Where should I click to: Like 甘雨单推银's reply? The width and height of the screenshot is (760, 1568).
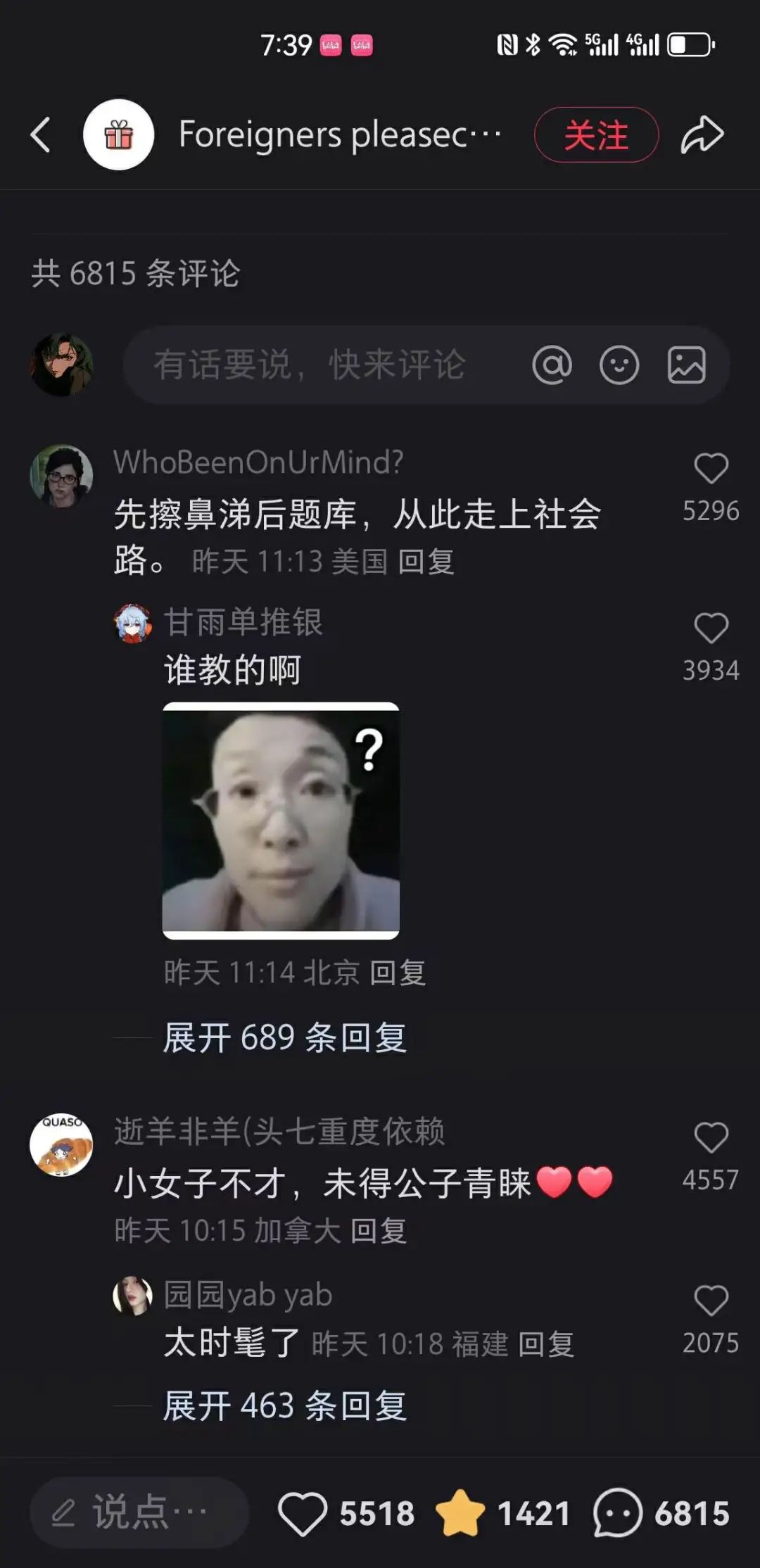click(x=711, y=628)
